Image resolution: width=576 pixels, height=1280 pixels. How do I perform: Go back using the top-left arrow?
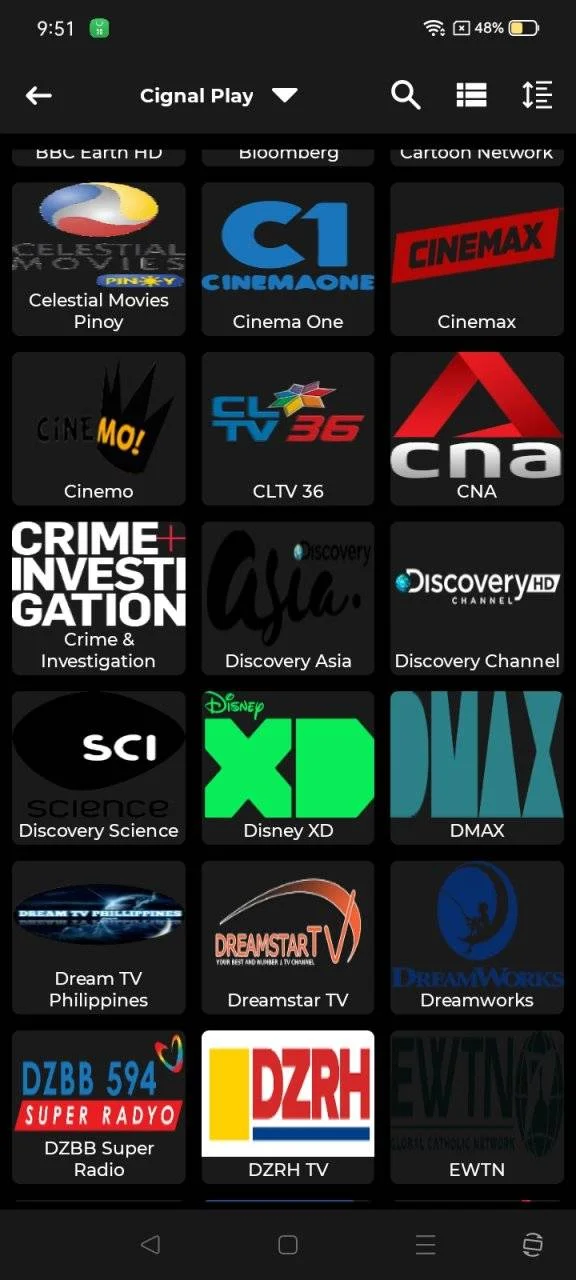tap(38, 96)
